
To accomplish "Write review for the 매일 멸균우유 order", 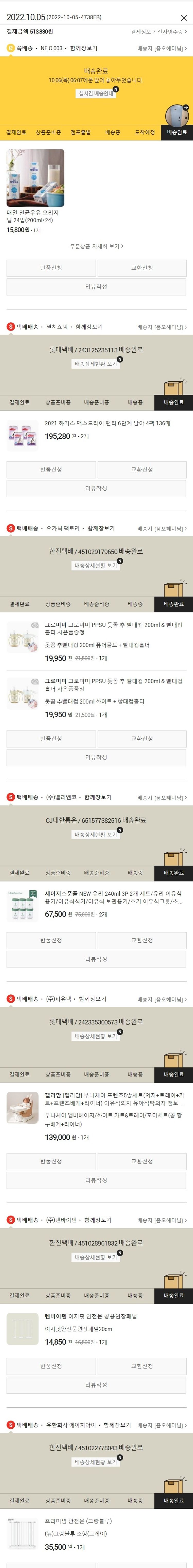I will (x=97, y=287).
